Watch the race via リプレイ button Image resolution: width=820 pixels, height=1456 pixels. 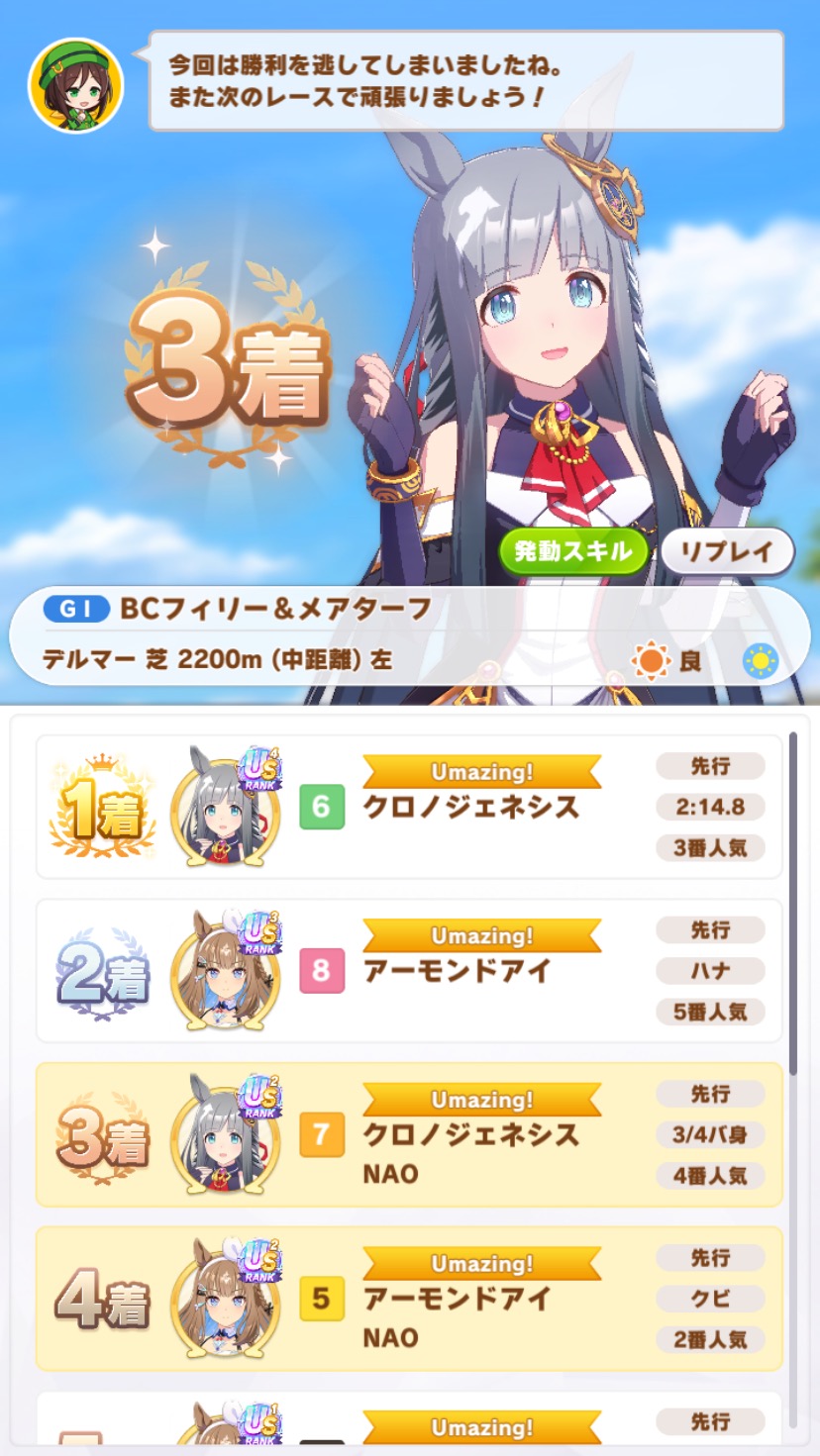point(727,552)
